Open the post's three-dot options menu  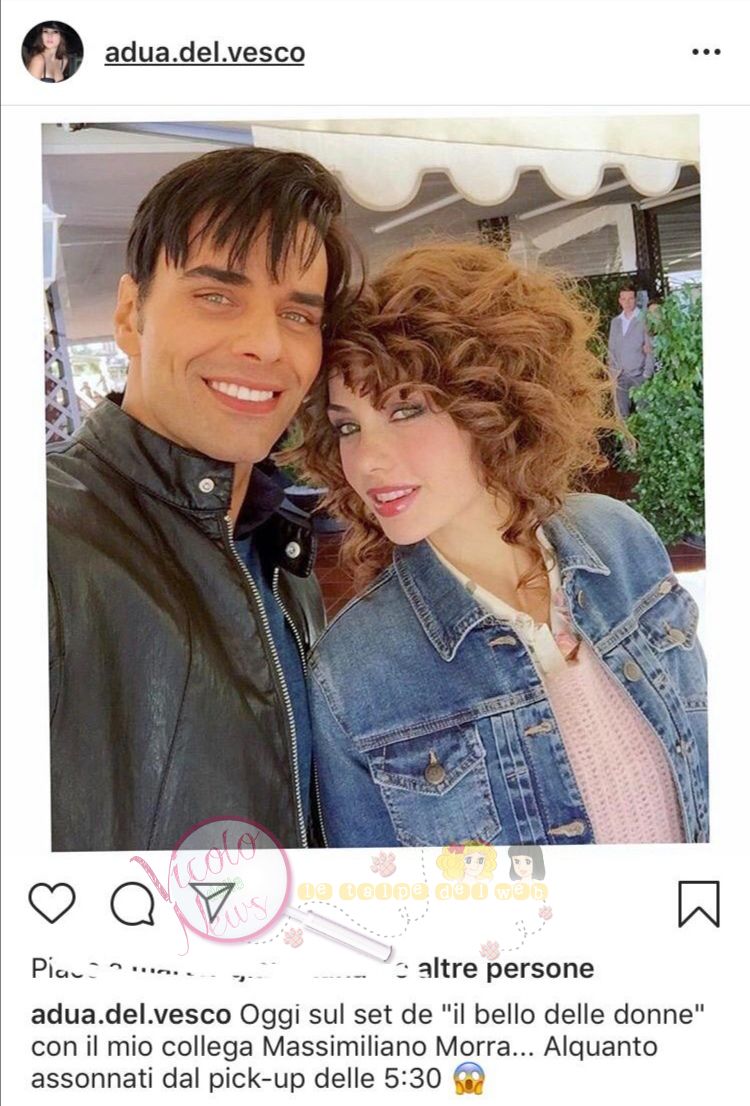click(706, 52)
